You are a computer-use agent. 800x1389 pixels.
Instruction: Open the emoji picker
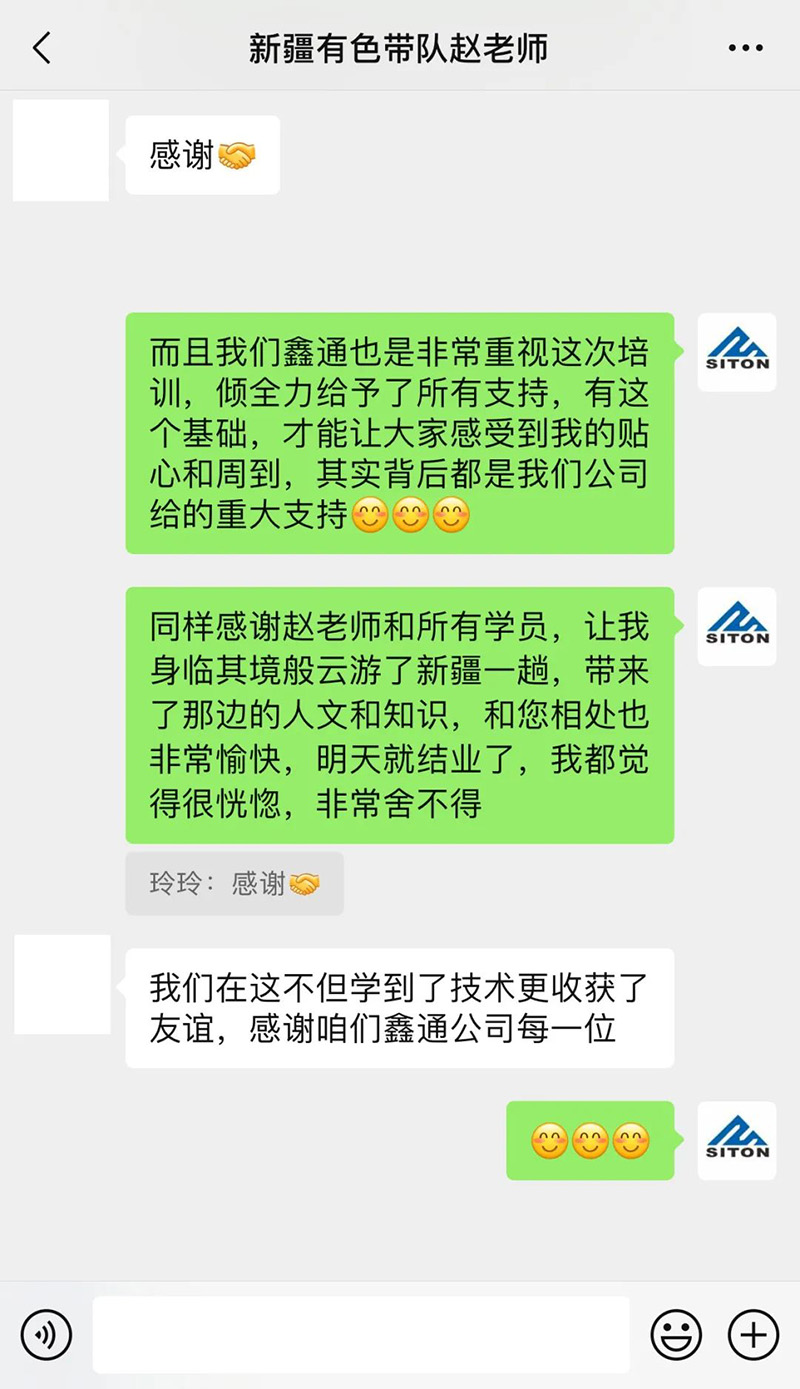[676, 1334]
